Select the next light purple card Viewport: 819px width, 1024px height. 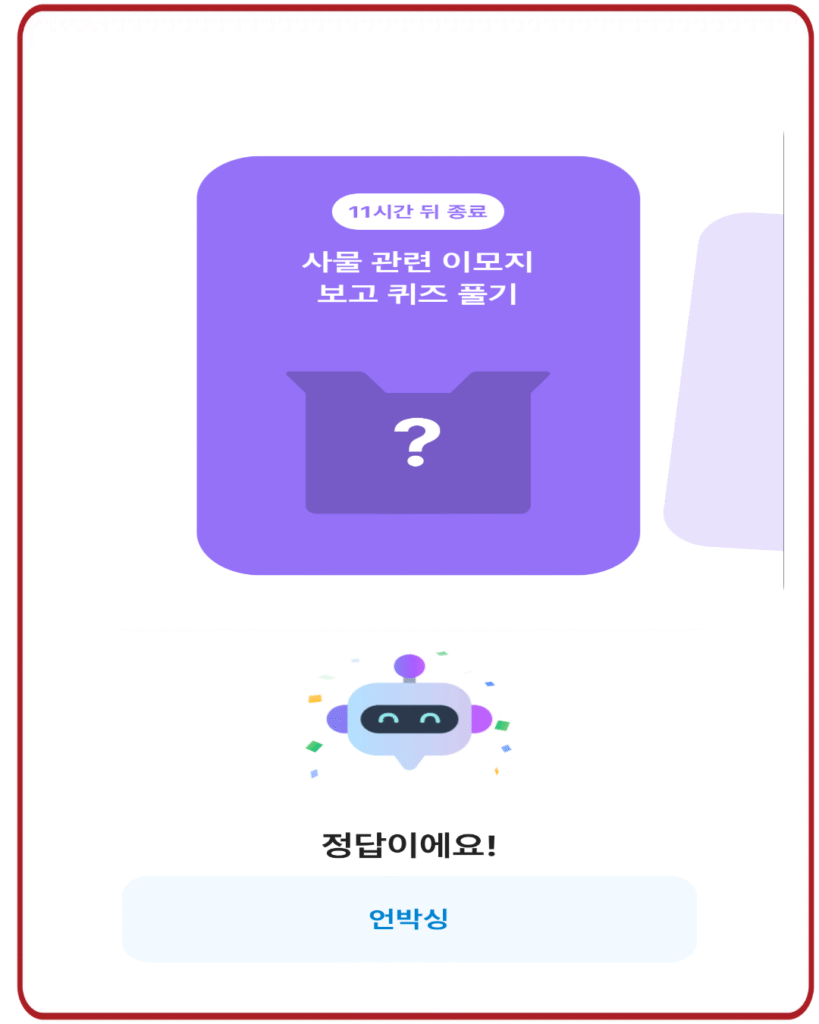point(728,382)
